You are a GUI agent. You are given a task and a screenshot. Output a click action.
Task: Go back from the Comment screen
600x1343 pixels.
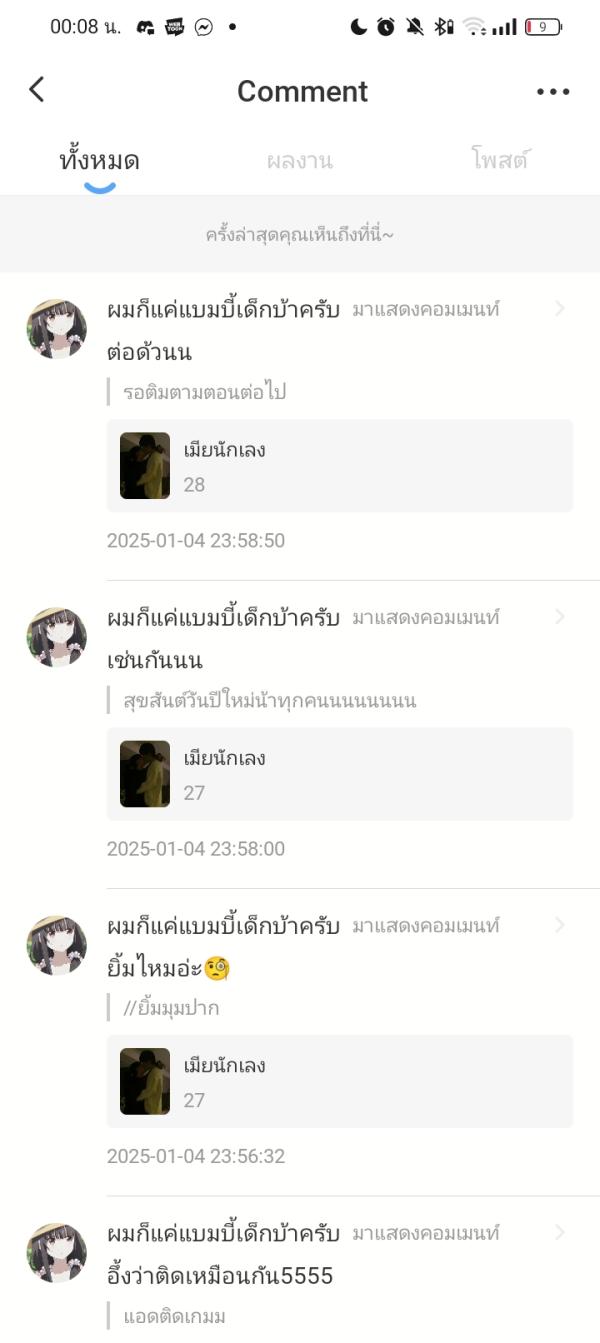click(37, 90)
